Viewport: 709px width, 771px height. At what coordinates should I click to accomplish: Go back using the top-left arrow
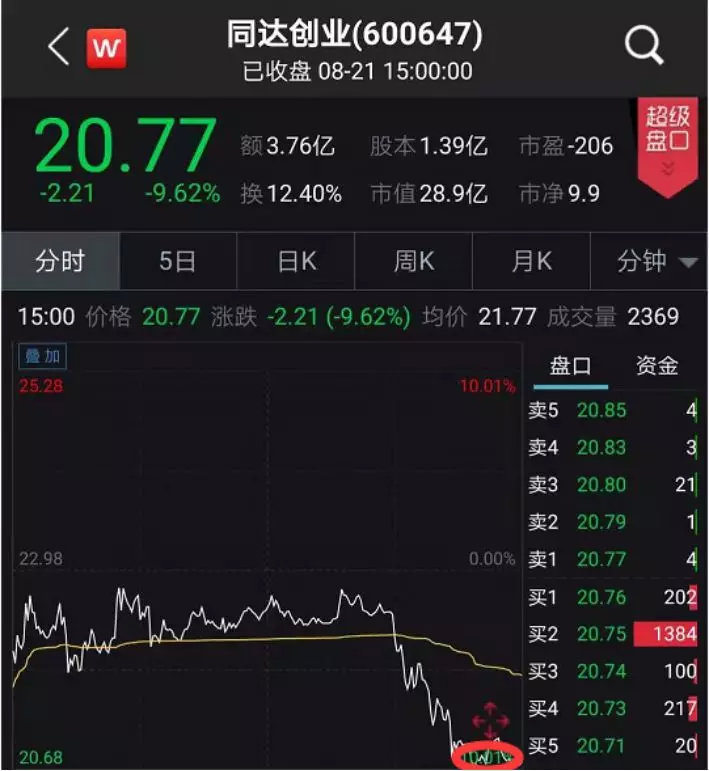point(59,46)
